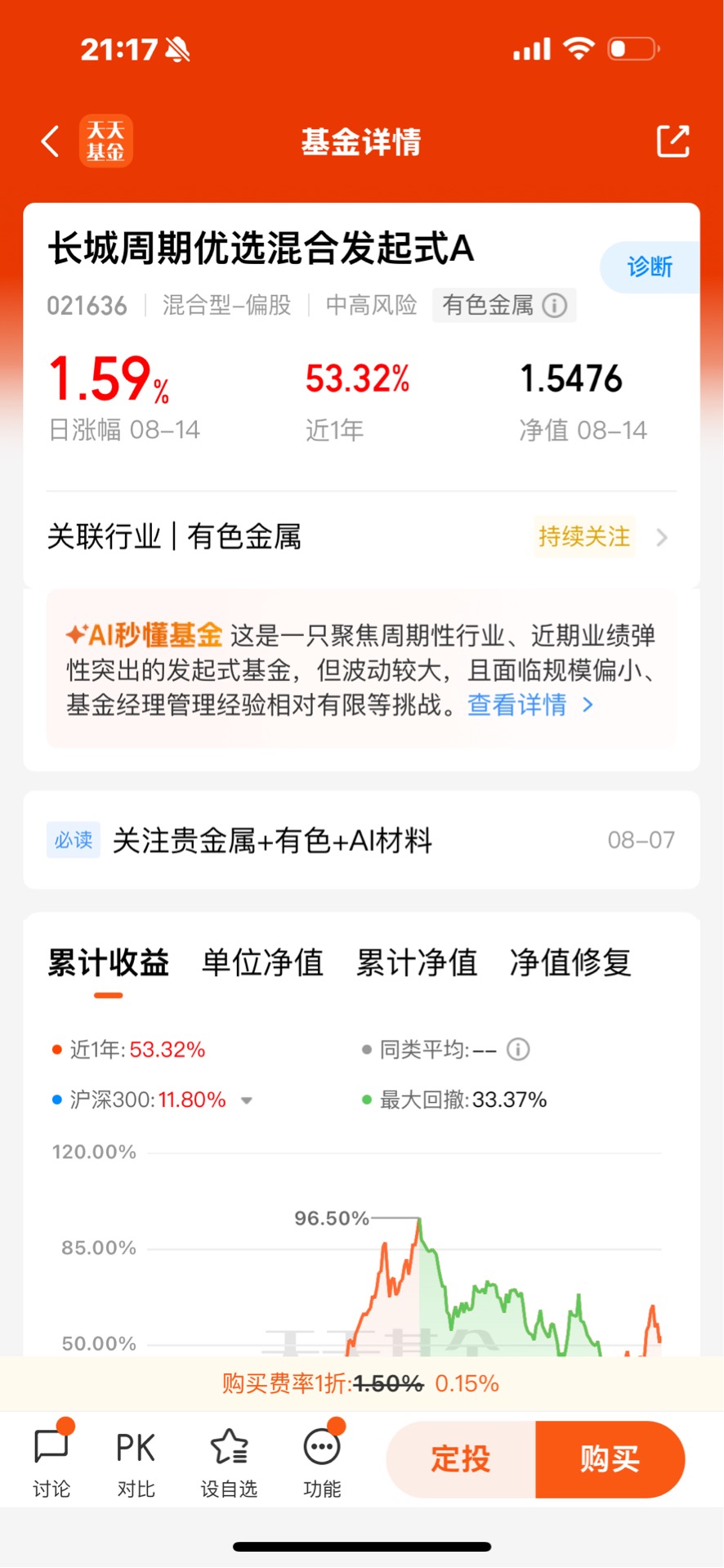Screen dimensions: 724x1568
Task: Open PK 对比 comparison
Action: pos(136,1461)
